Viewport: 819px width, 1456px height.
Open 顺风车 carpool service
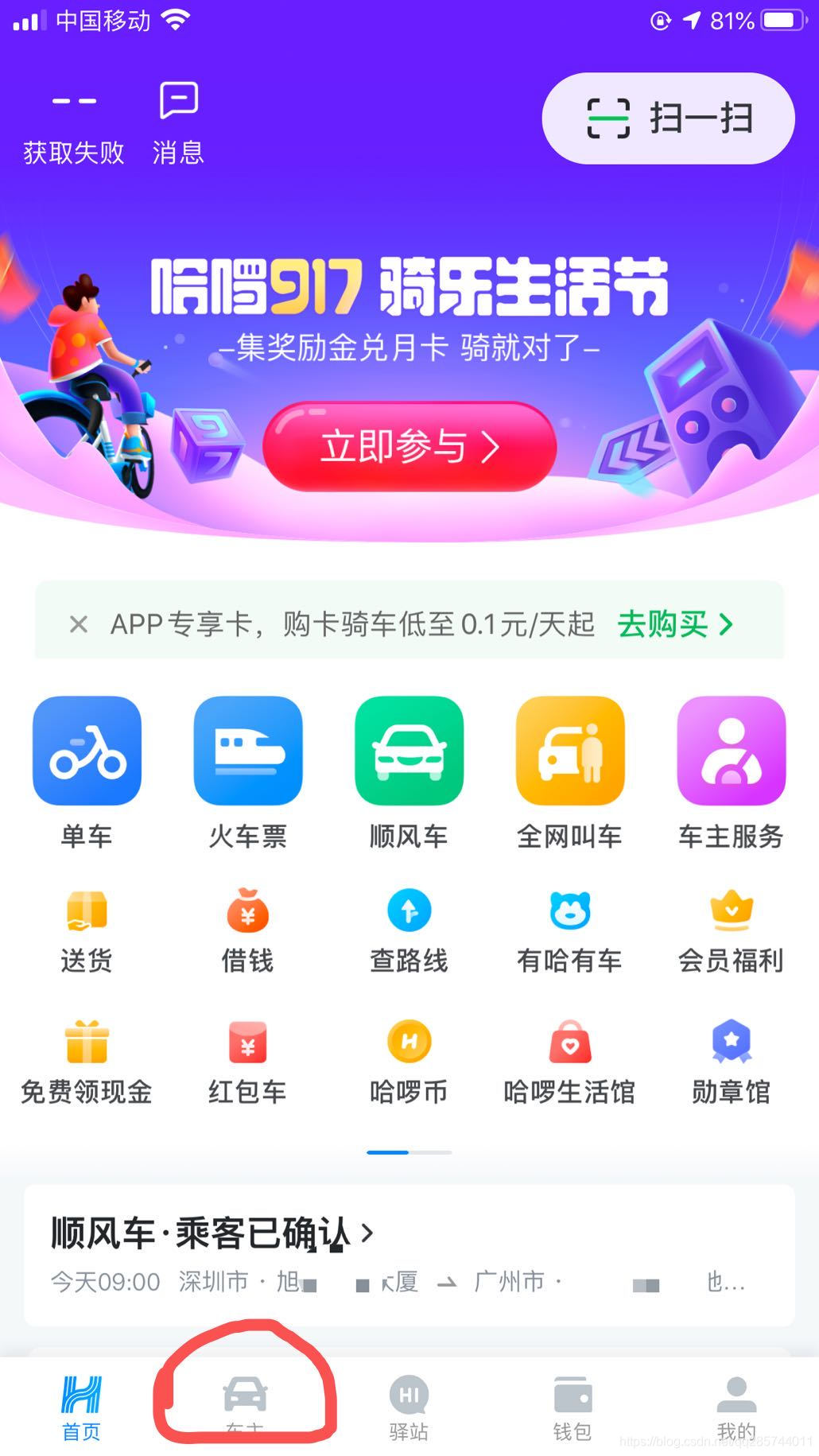409,770
